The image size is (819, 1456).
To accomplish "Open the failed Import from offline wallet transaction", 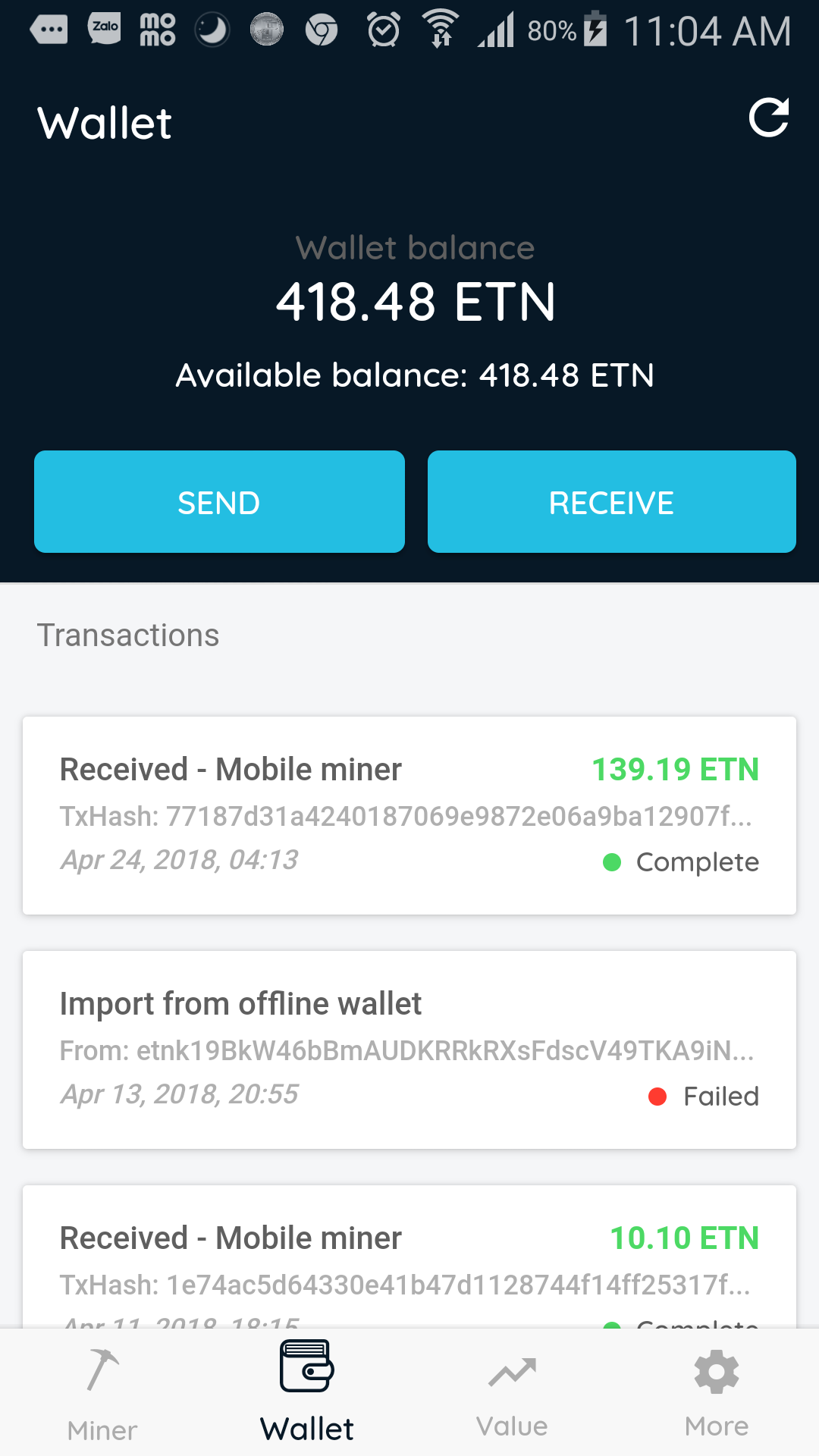I will coord(409,1050).
